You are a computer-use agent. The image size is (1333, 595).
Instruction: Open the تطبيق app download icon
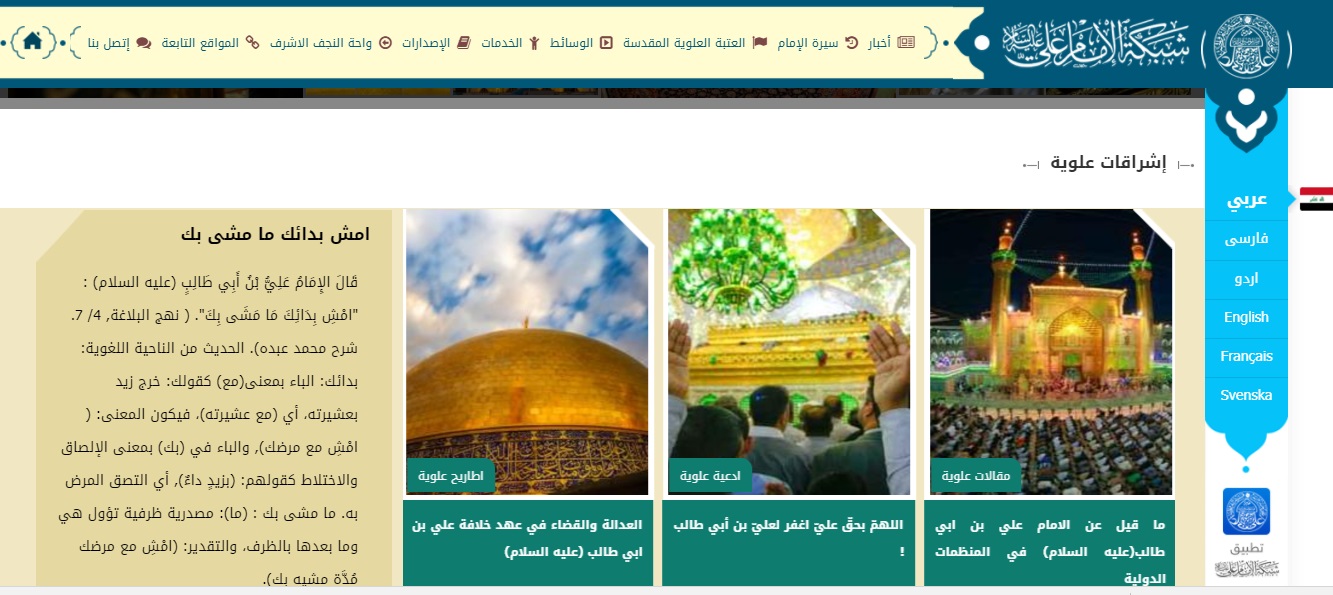click(x=1246, y=511)
